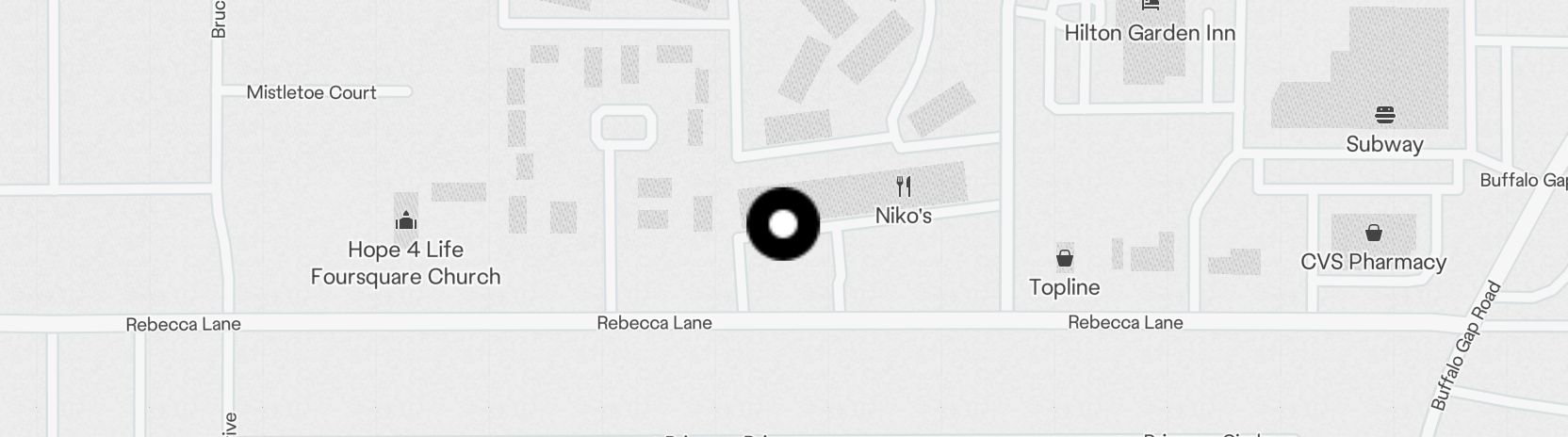Open Hope 4 Life Foursquare Church marker
Viewport: 1568px width, 437px height.
[x=406, y=221]
